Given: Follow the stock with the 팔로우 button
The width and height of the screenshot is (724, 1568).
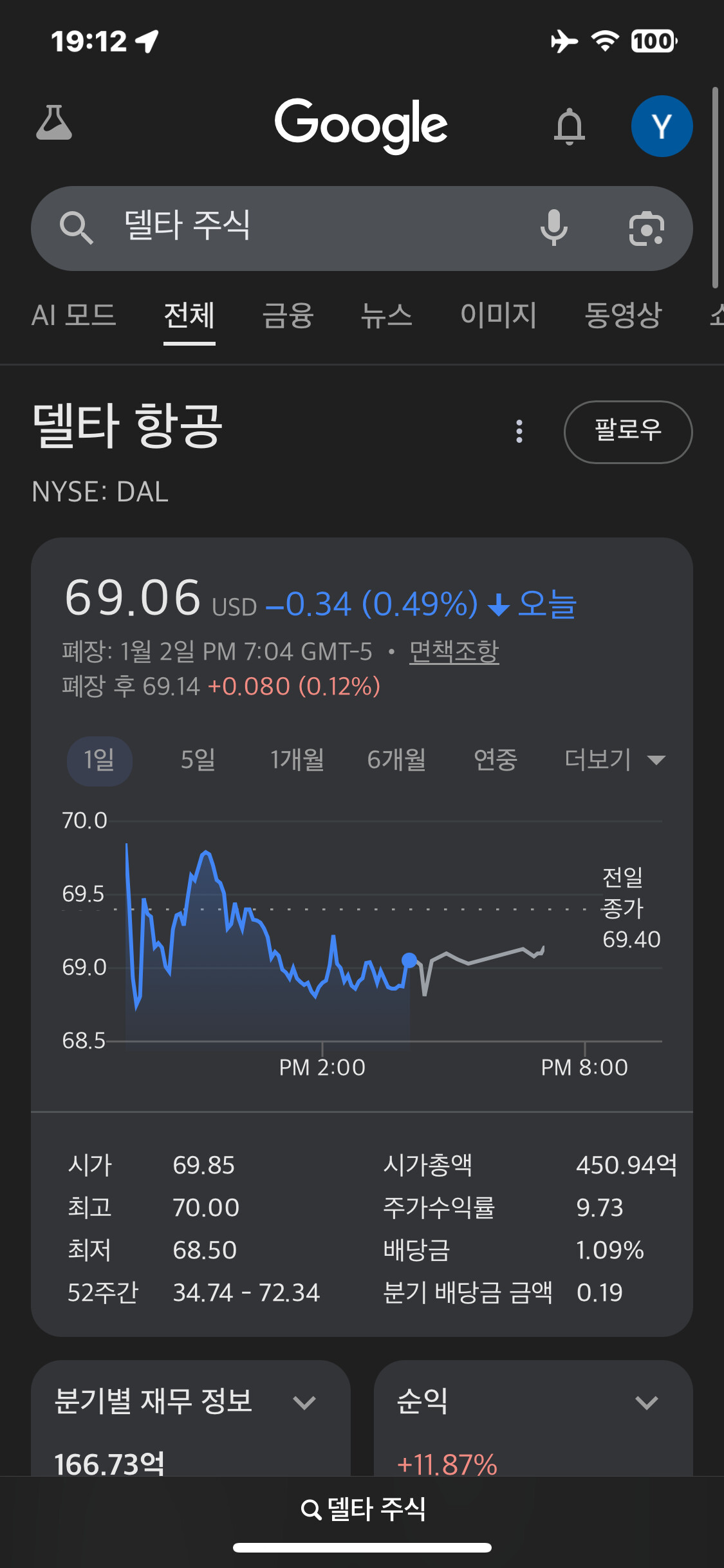Looking at the screenshot, I should pos(628,432).
